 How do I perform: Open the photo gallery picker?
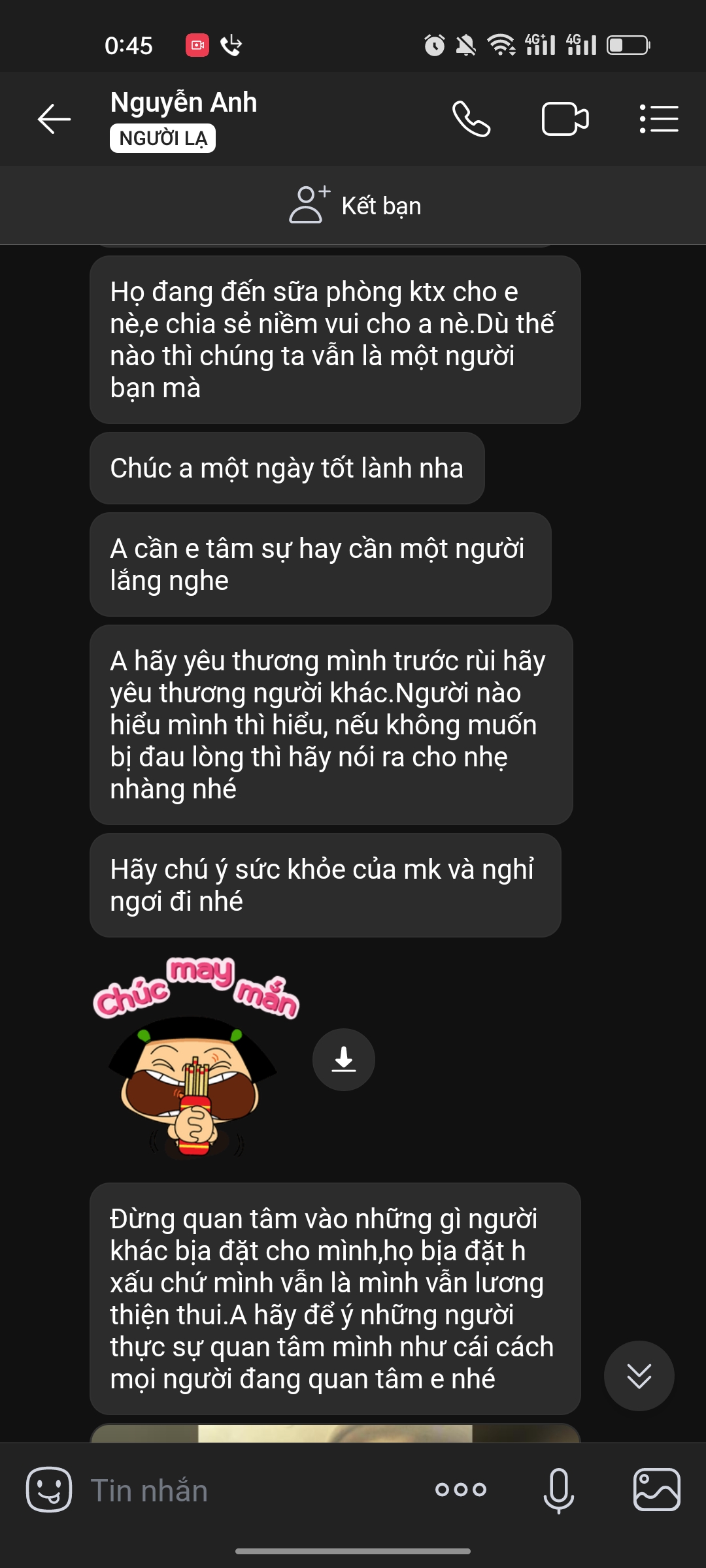pos(657,1490)
